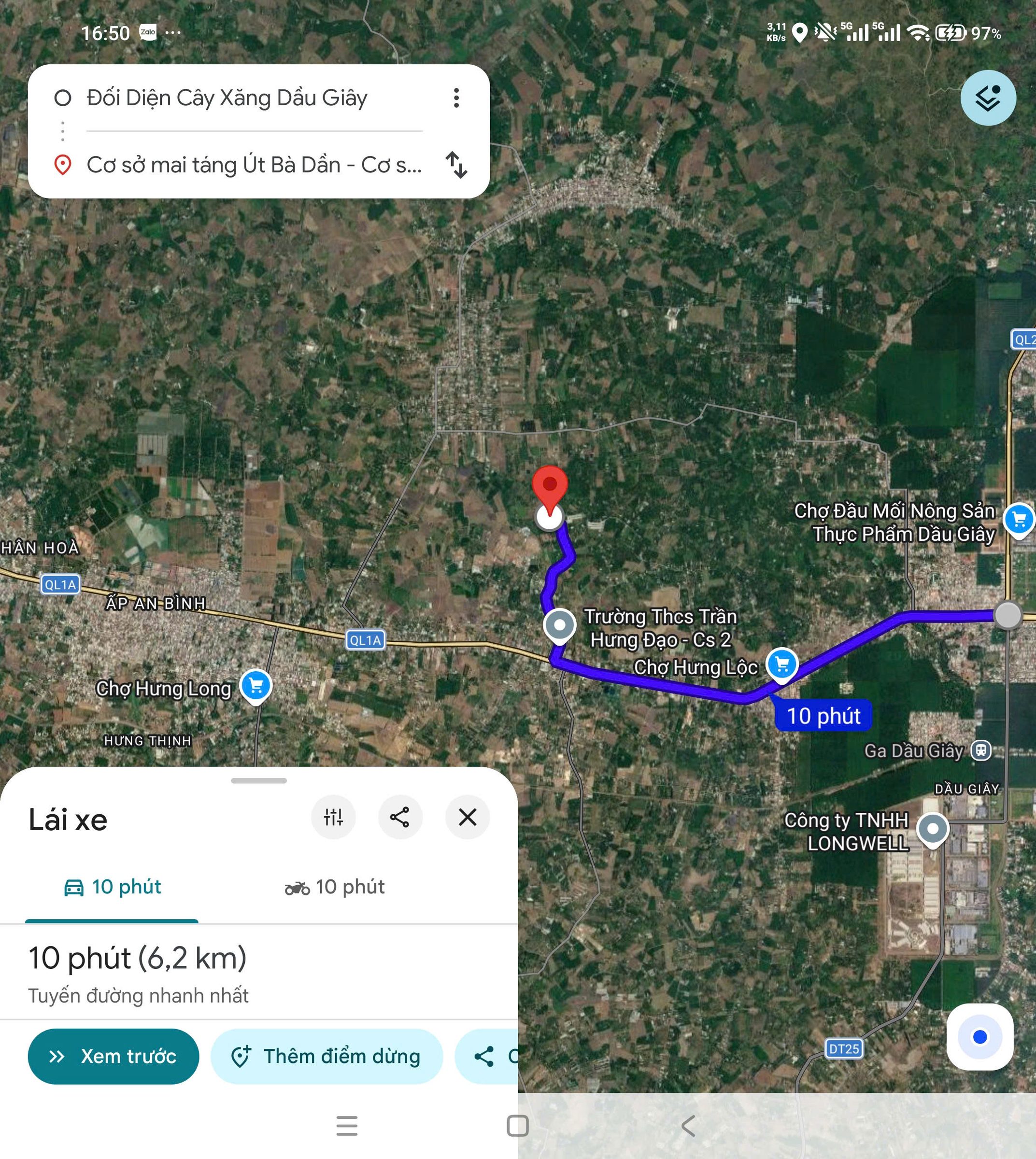Open the three-dot overflow menu
The image size is (1036, 1159).
tap(456, 98)
